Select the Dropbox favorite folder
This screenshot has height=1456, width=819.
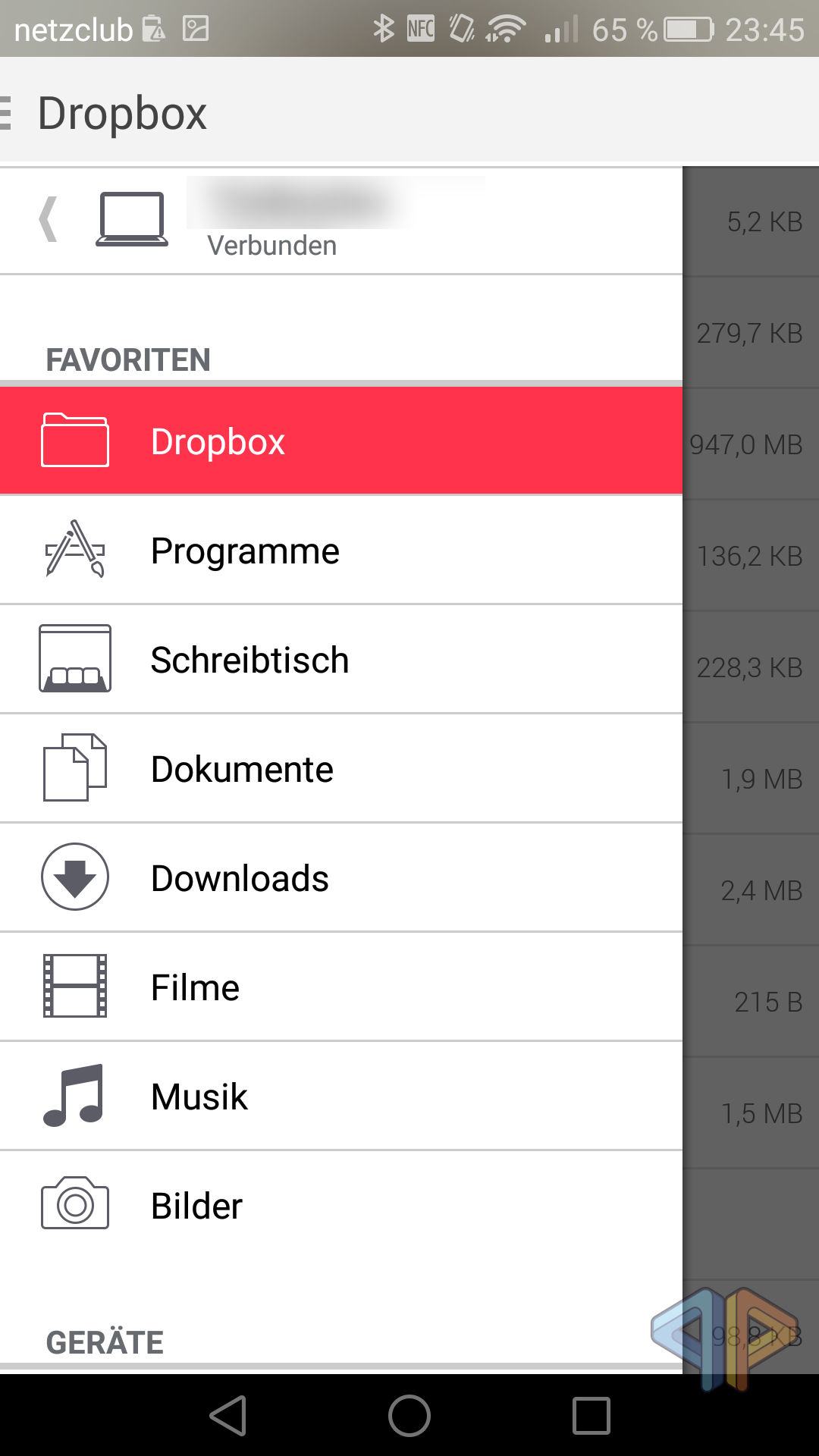(x=341, y=441)
